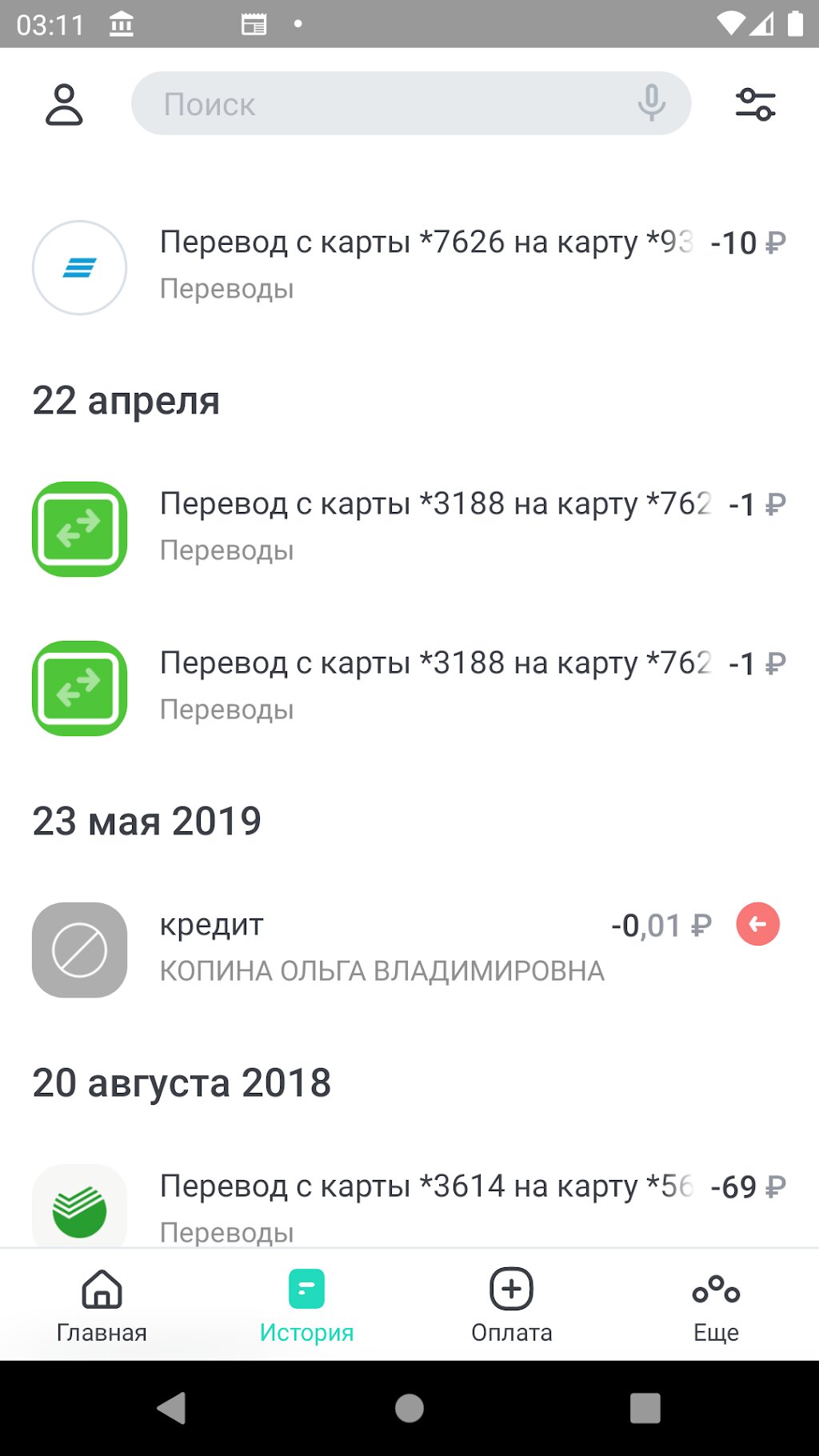Open the transfer from card *7626 for -10 ₽

pyautogui.click(x=409, y=266)
